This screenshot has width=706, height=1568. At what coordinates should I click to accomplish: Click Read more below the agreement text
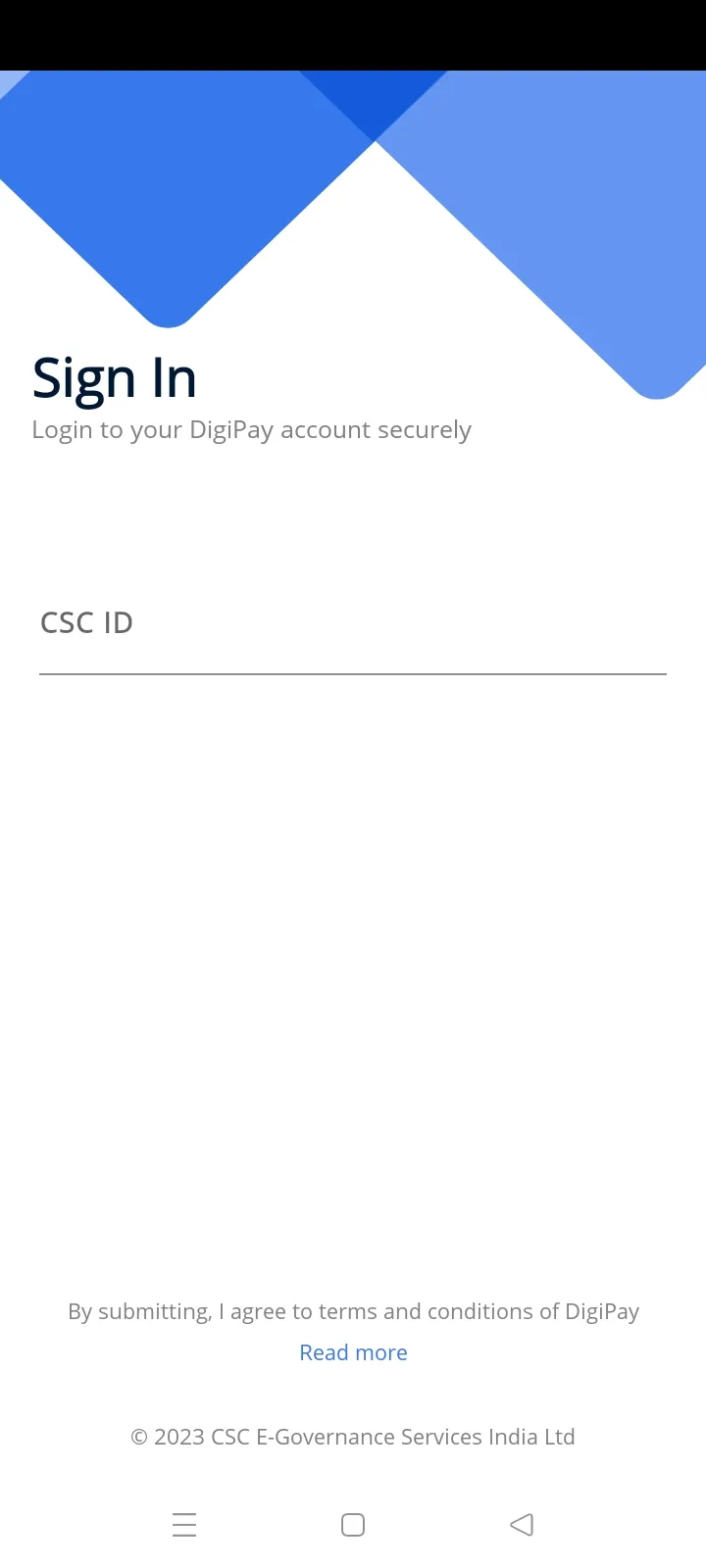(x=353, y=1352)
